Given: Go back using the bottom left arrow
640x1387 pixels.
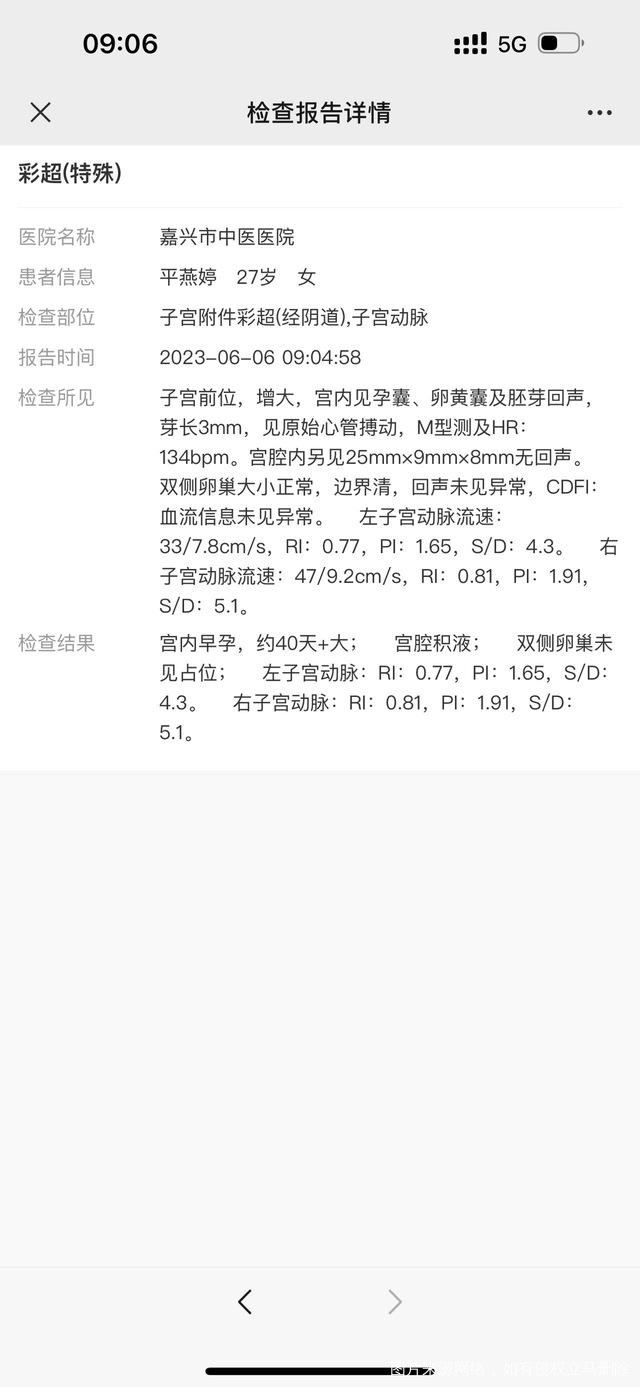Looking at the screenshot, I should click(245, 1301).
